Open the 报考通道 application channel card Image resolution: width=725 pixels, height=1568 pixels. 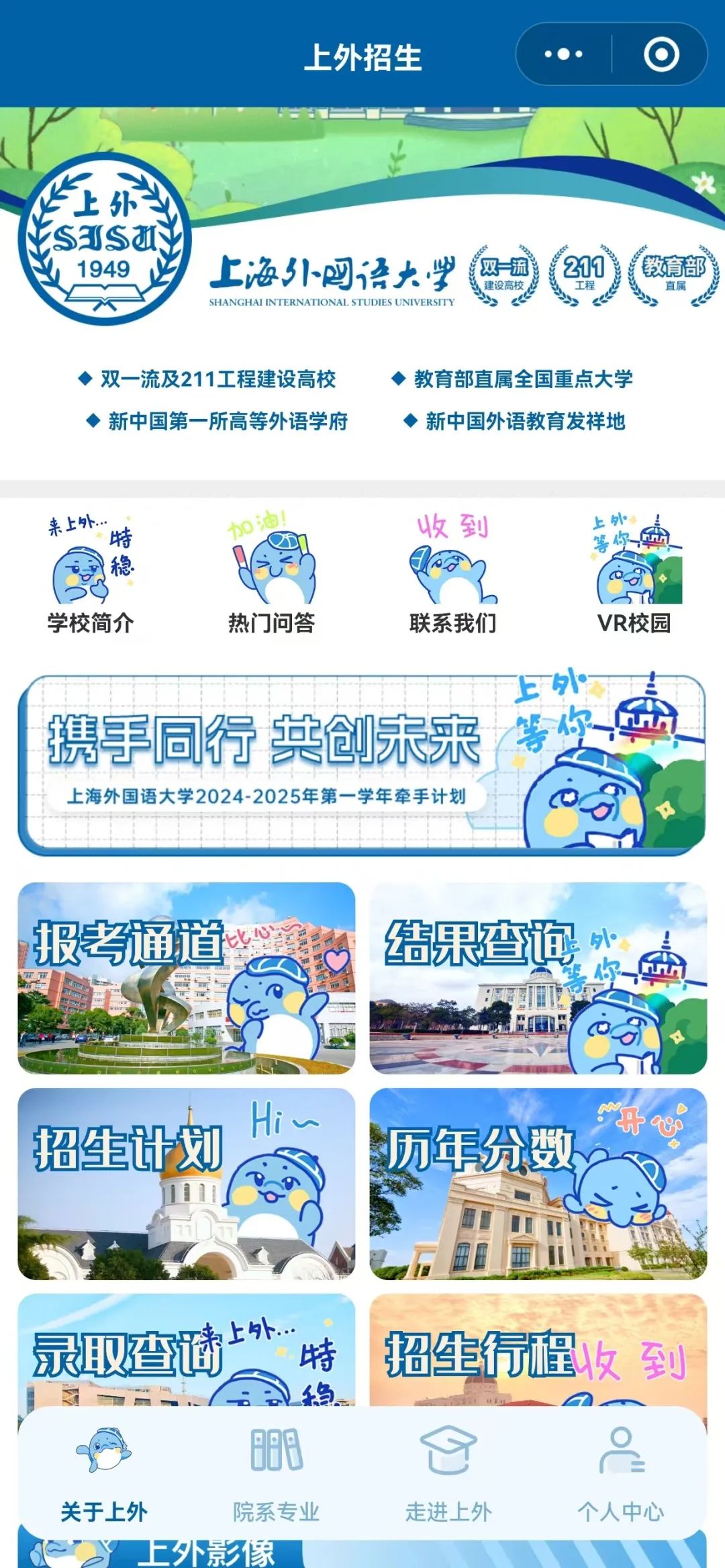pos(187,978)
